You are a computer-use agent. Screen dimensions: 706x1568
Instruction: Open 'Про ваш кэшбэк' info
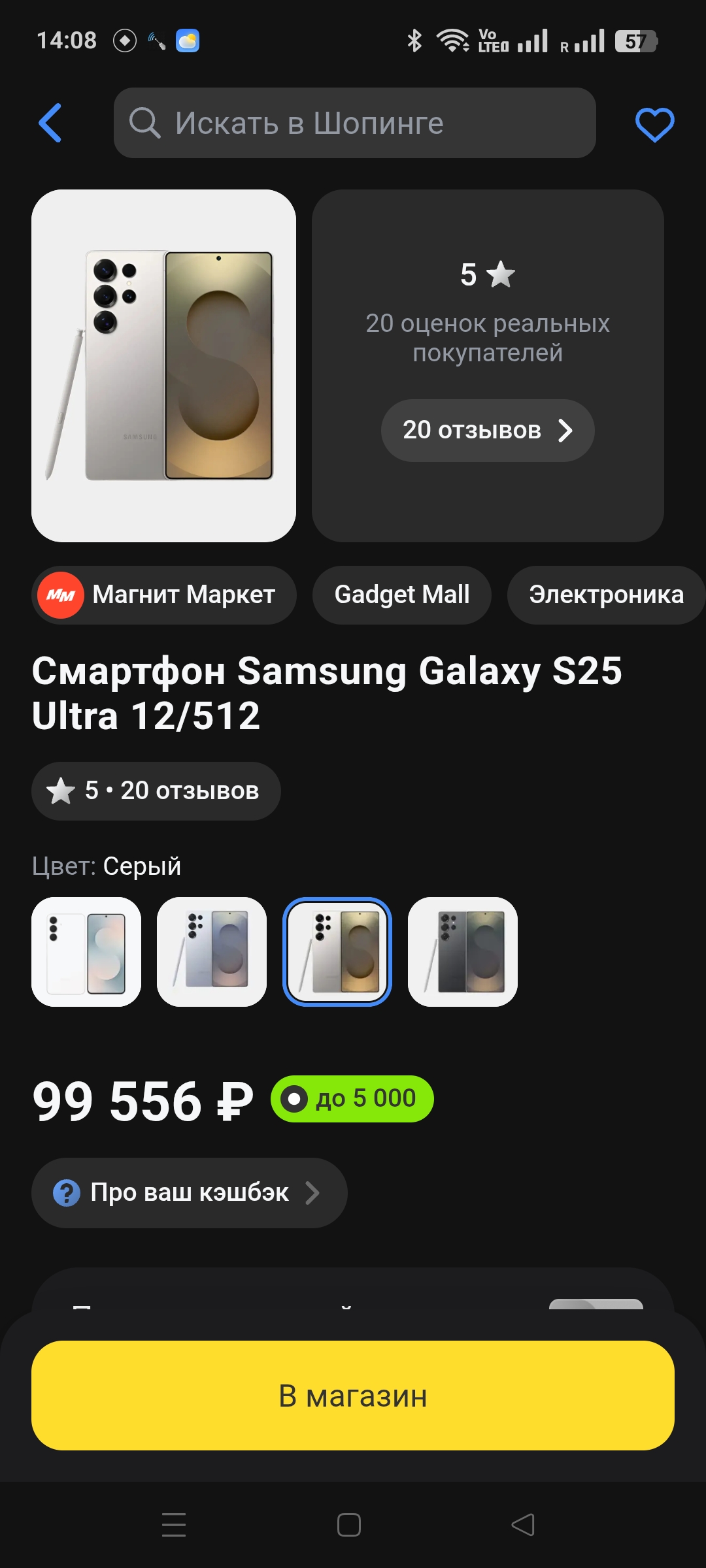[189, 1193]
